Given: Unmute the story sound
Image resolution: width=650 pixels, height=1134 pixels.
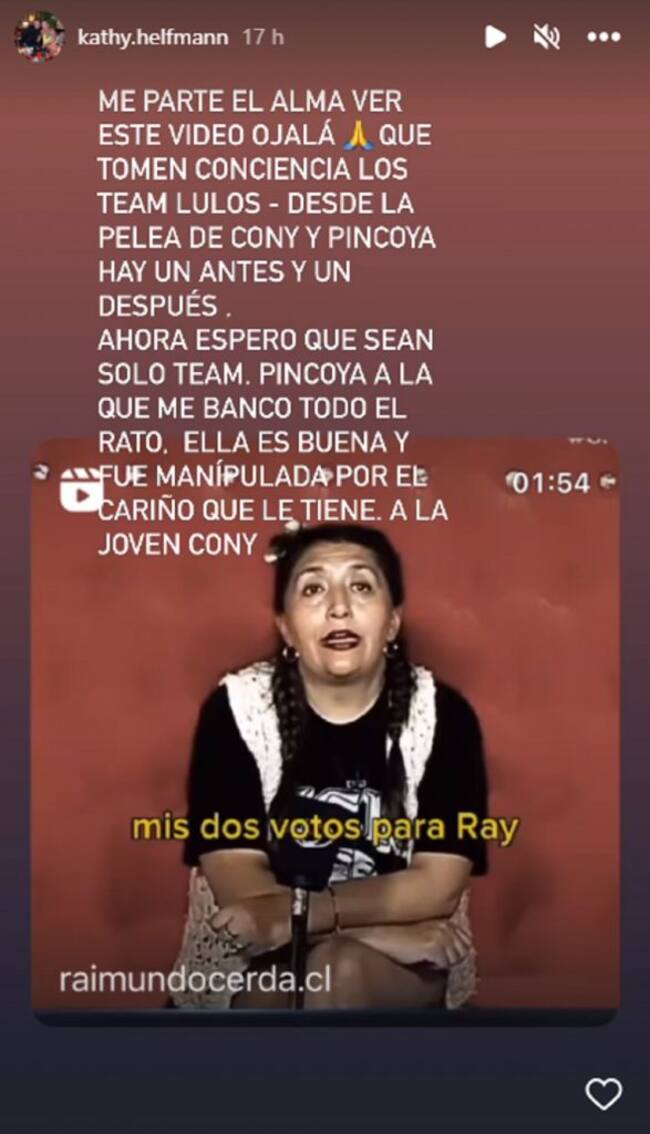Looking at the screenshot, I should click(x=547, y=37).
